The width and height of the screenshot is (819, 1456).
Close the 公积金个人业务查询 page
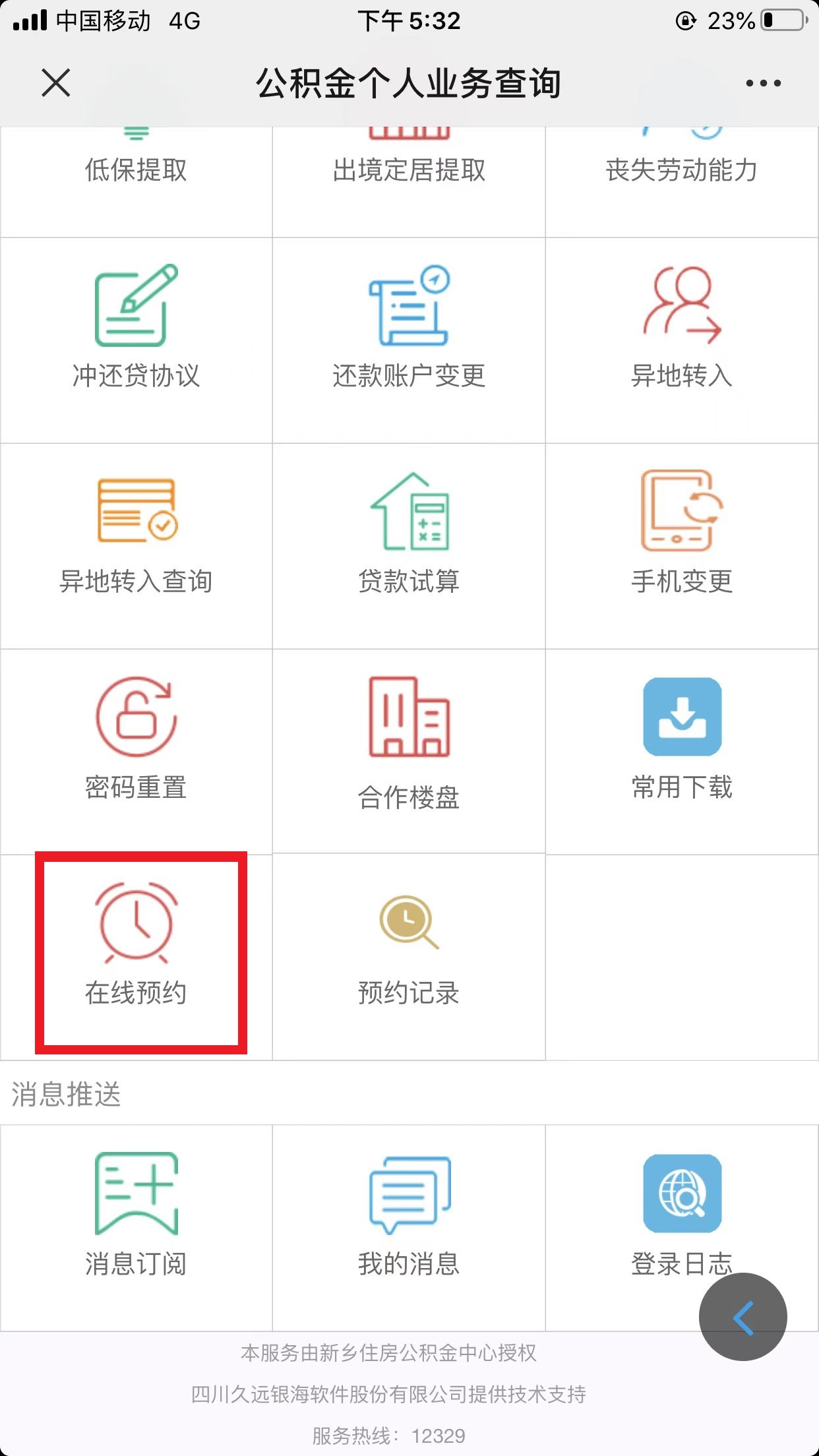click(55, 83)
